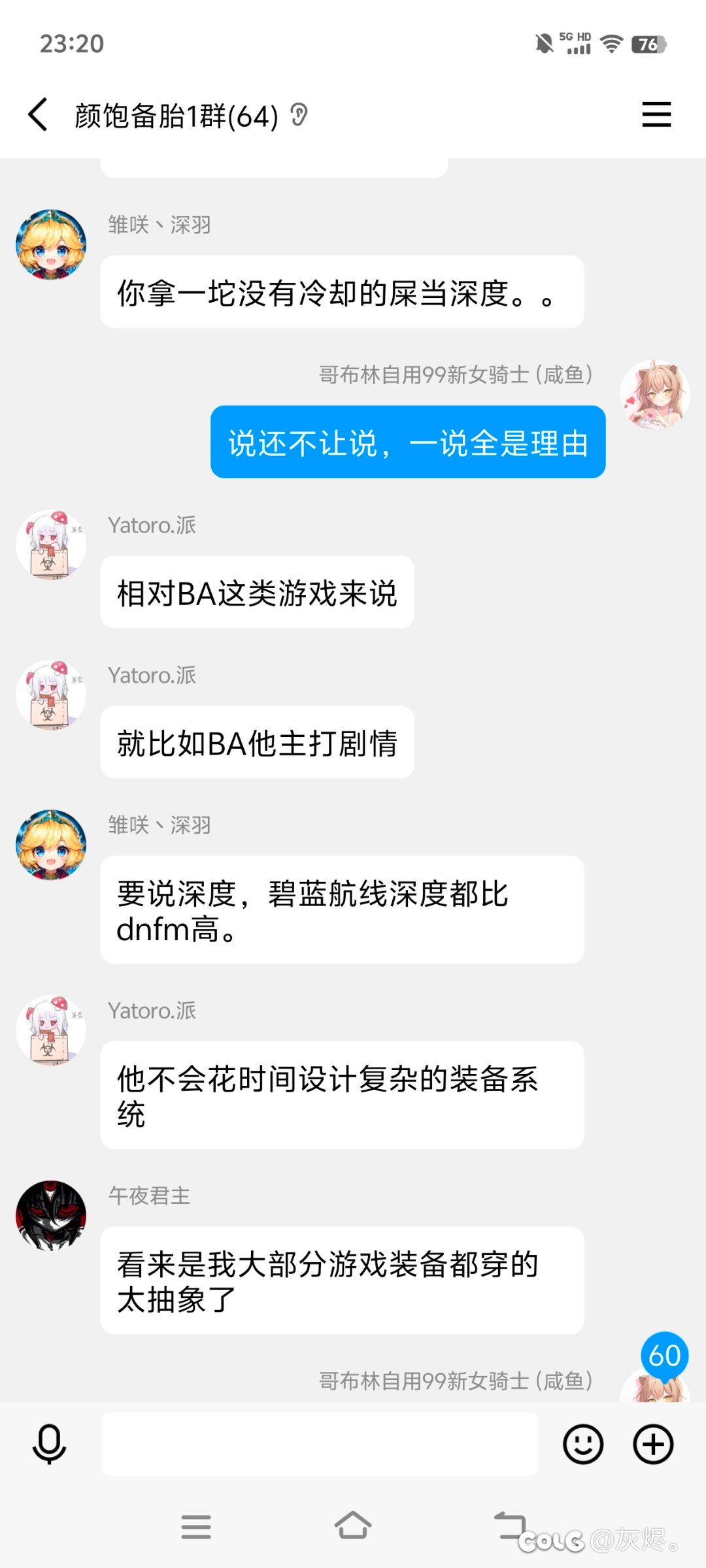Open Yatoro.派's avatar above 相对BA这类游戏来说

pyautogui.click(x=51, y=545)
